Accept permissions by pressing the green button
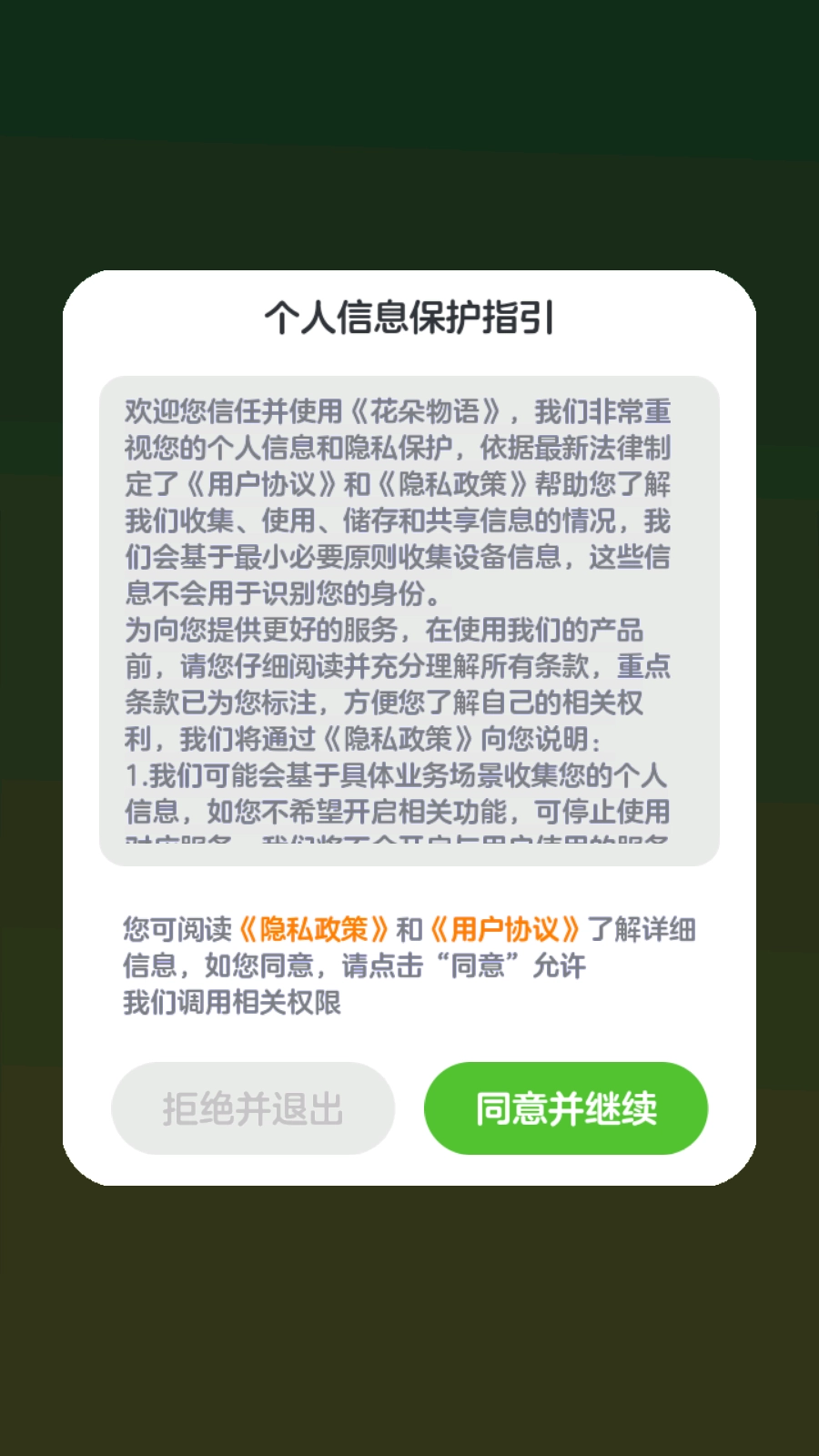The image size is (819, 1456). point(565,1107)
